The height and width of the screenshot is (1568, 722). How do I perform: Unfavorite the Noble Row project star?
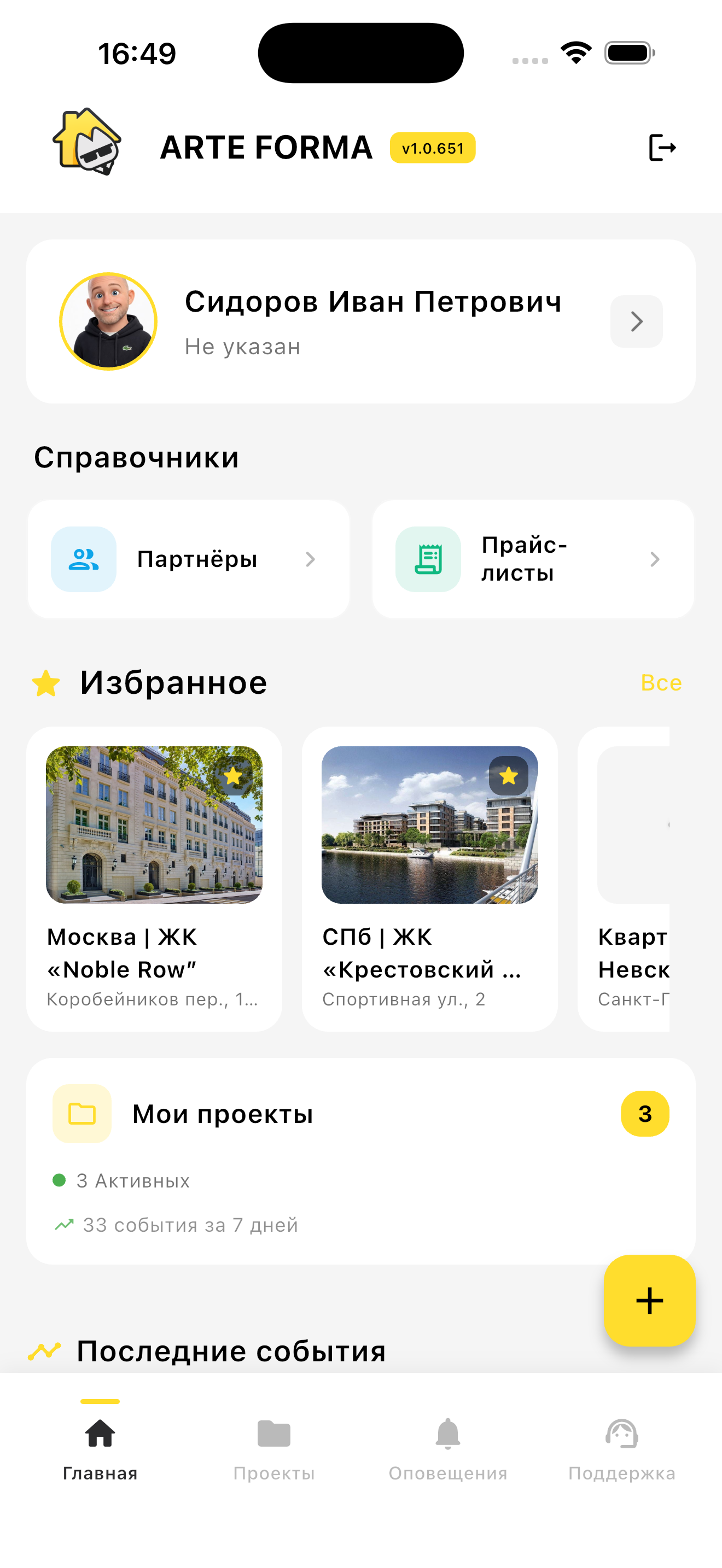[233, 775]
